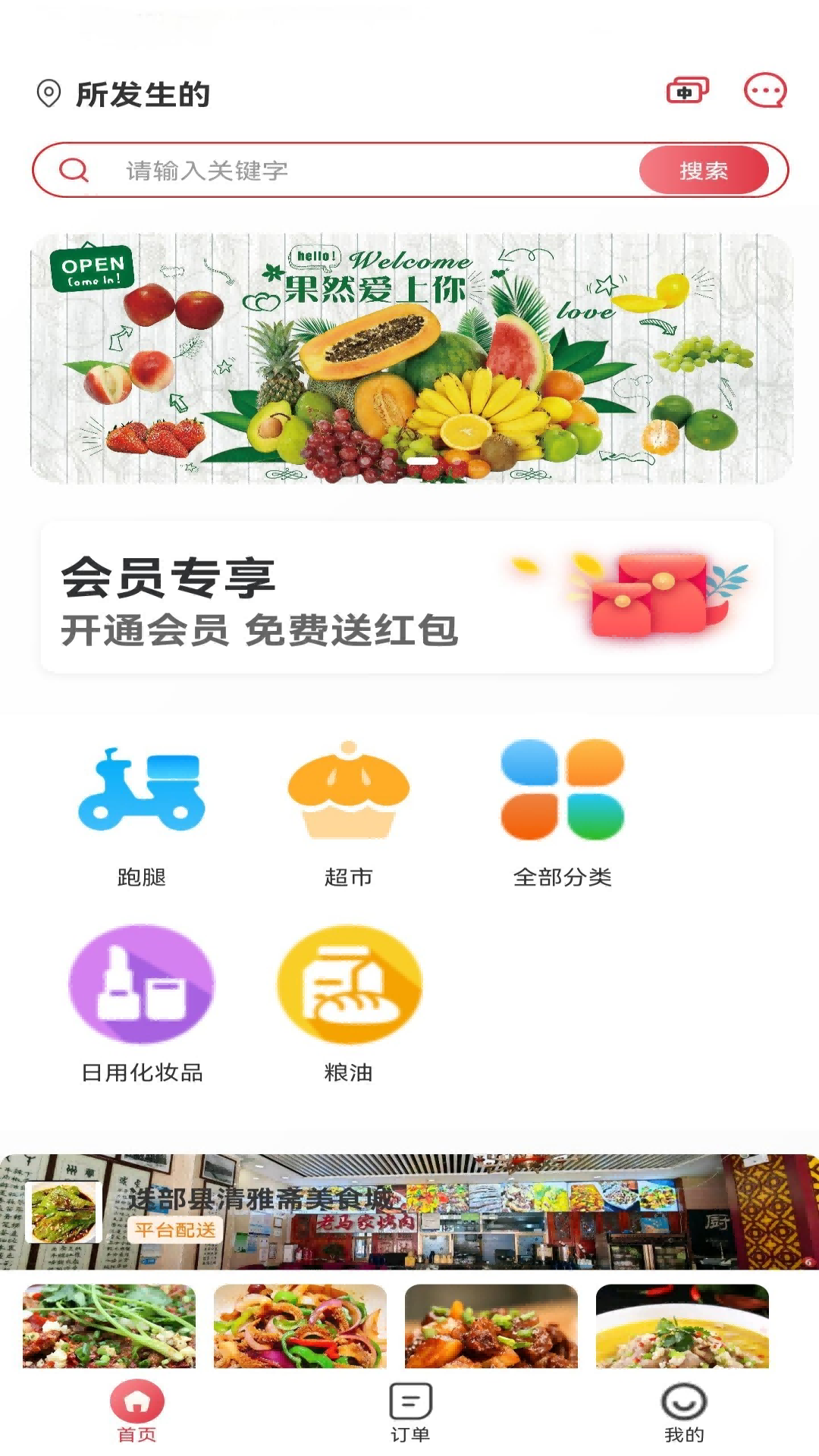Open the messages chat bubble icon
The height and width of the screenshot is (1456, 819).
pos(764,91)
